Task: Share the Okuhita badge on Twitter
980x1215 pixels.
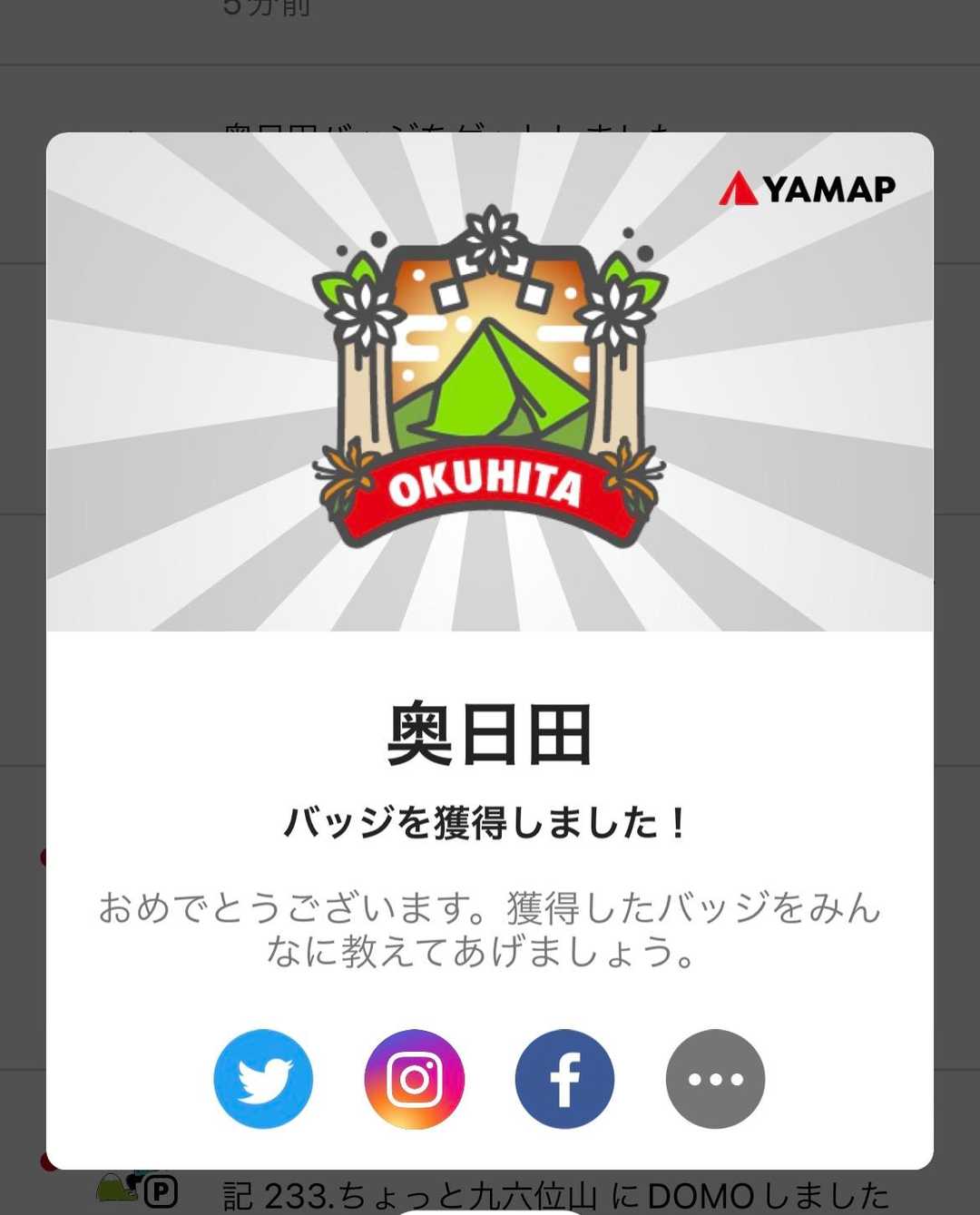Action: 263,1079
